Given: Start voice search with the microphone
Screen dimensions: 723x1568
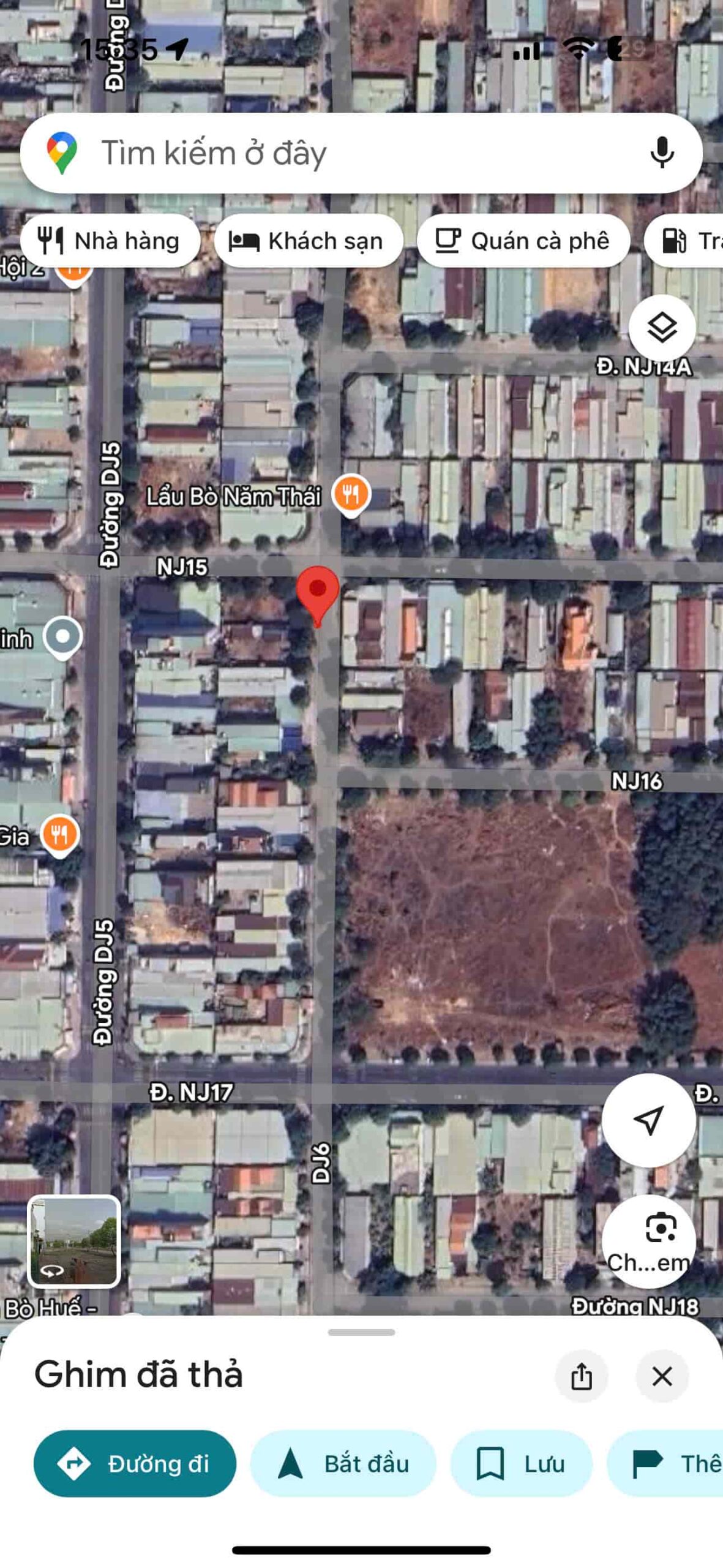Looking at the screenshot, I should pyautogui.click(x=662, y=153).
